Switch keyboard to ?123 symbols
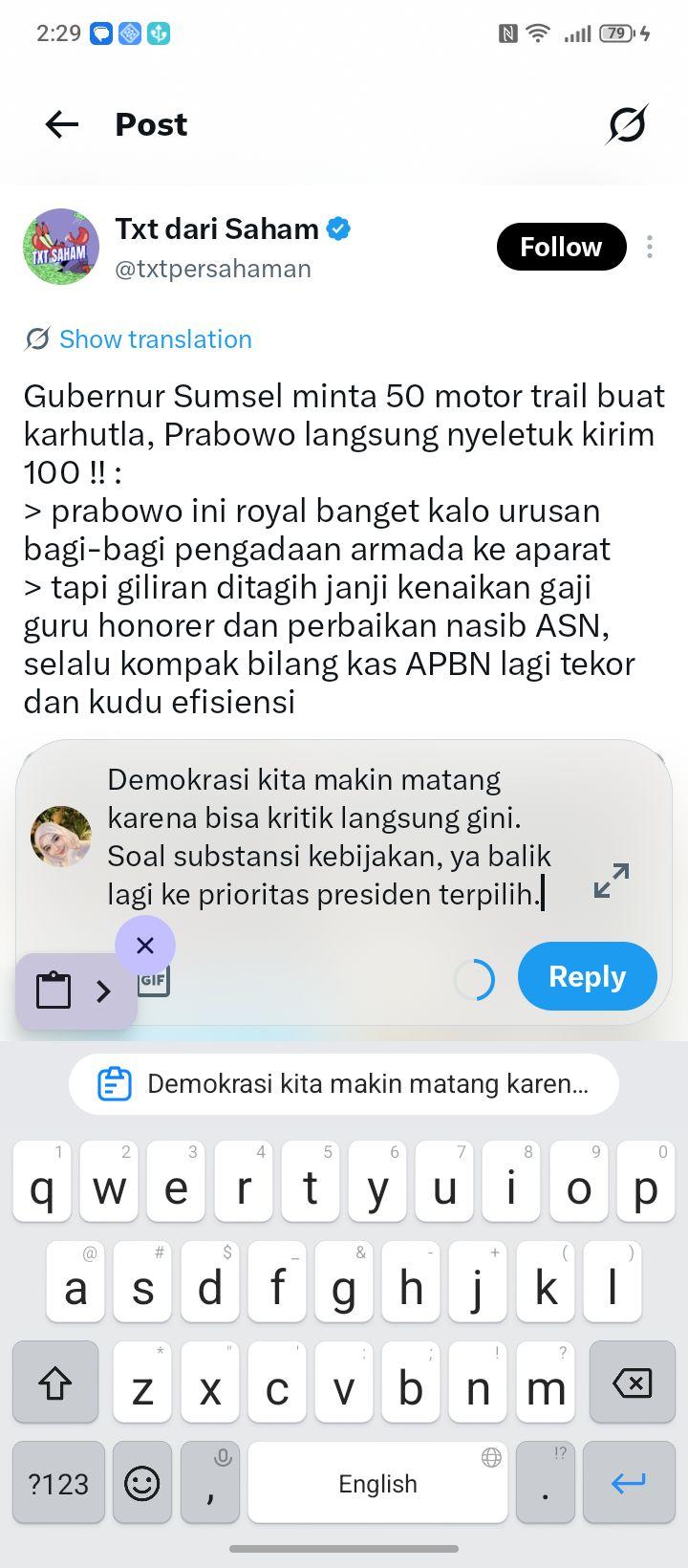Image resolution: width=688 pixels, height=1568 pixels. (x=58, y=1482)
